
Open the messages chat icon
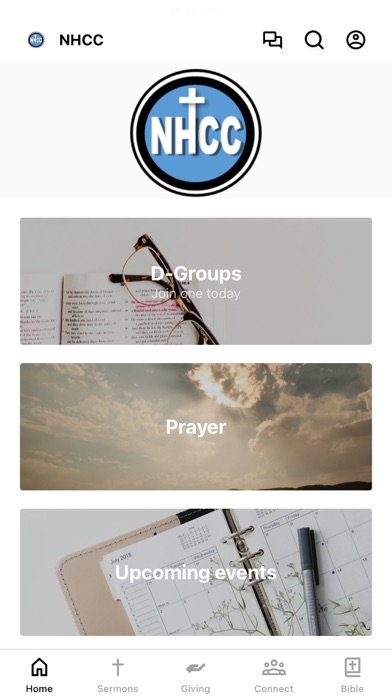point(272,40)
